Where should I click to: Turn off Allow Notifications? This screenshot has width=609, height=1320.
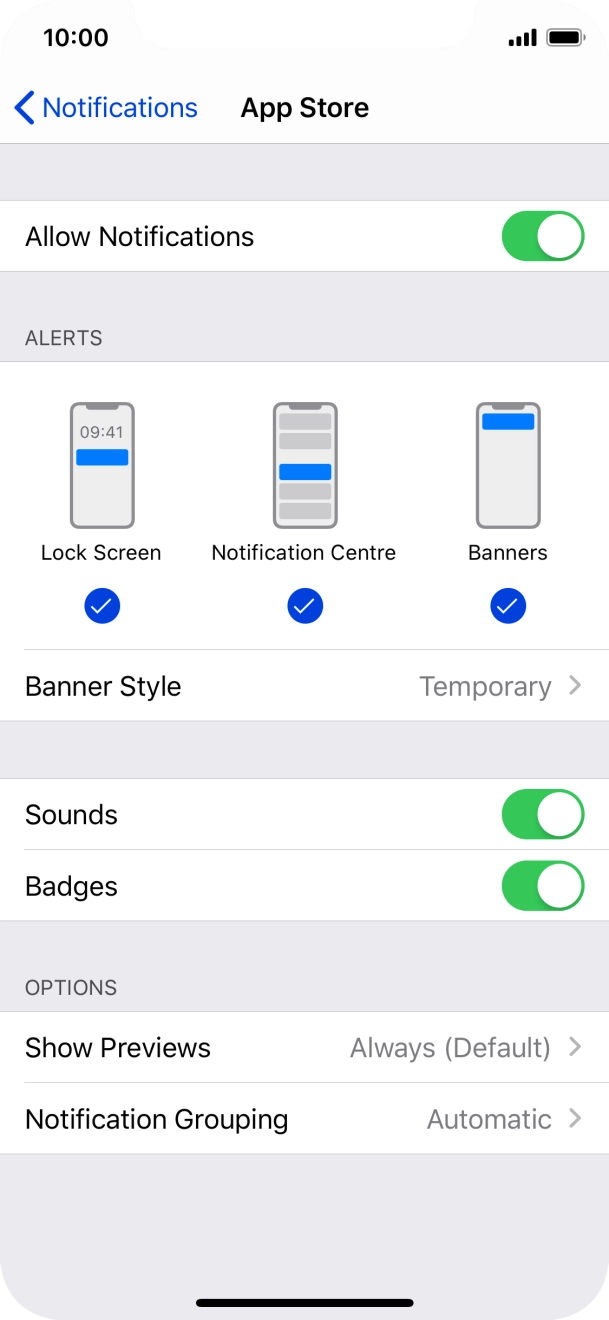pyautogui.click(x=542, y=236)
